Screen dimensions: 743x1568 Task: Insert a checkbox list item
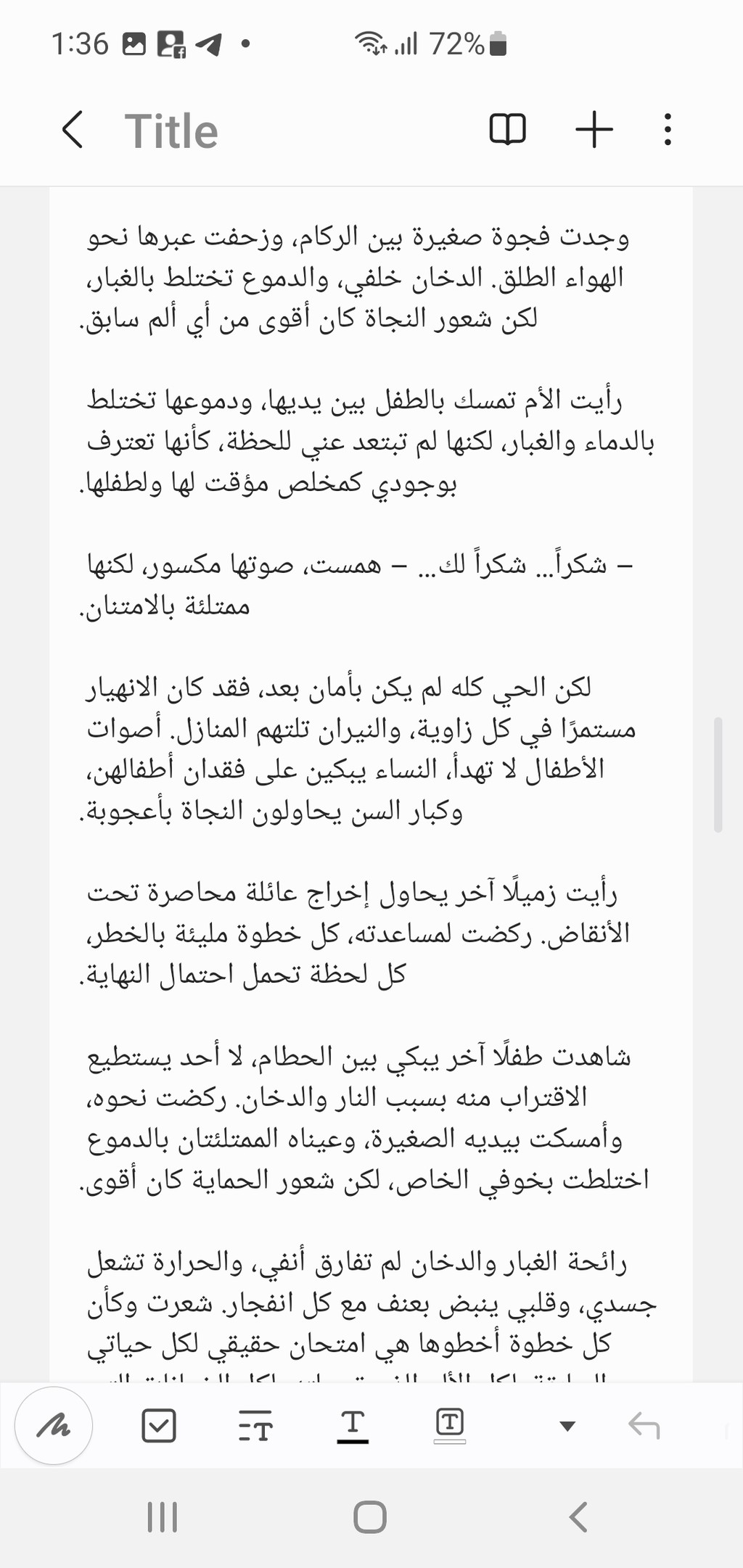click(158, 1425)
